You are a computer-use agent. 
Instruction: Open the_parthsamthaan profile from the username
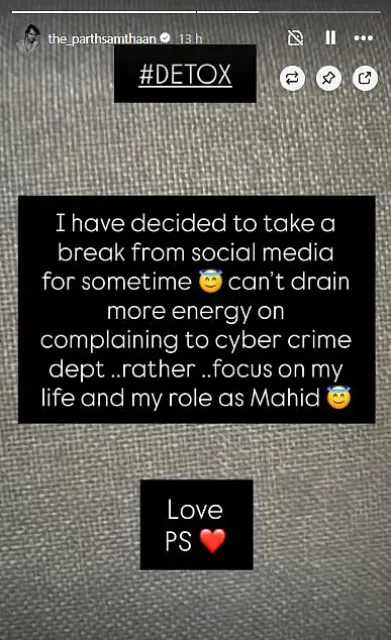(102, 39)
